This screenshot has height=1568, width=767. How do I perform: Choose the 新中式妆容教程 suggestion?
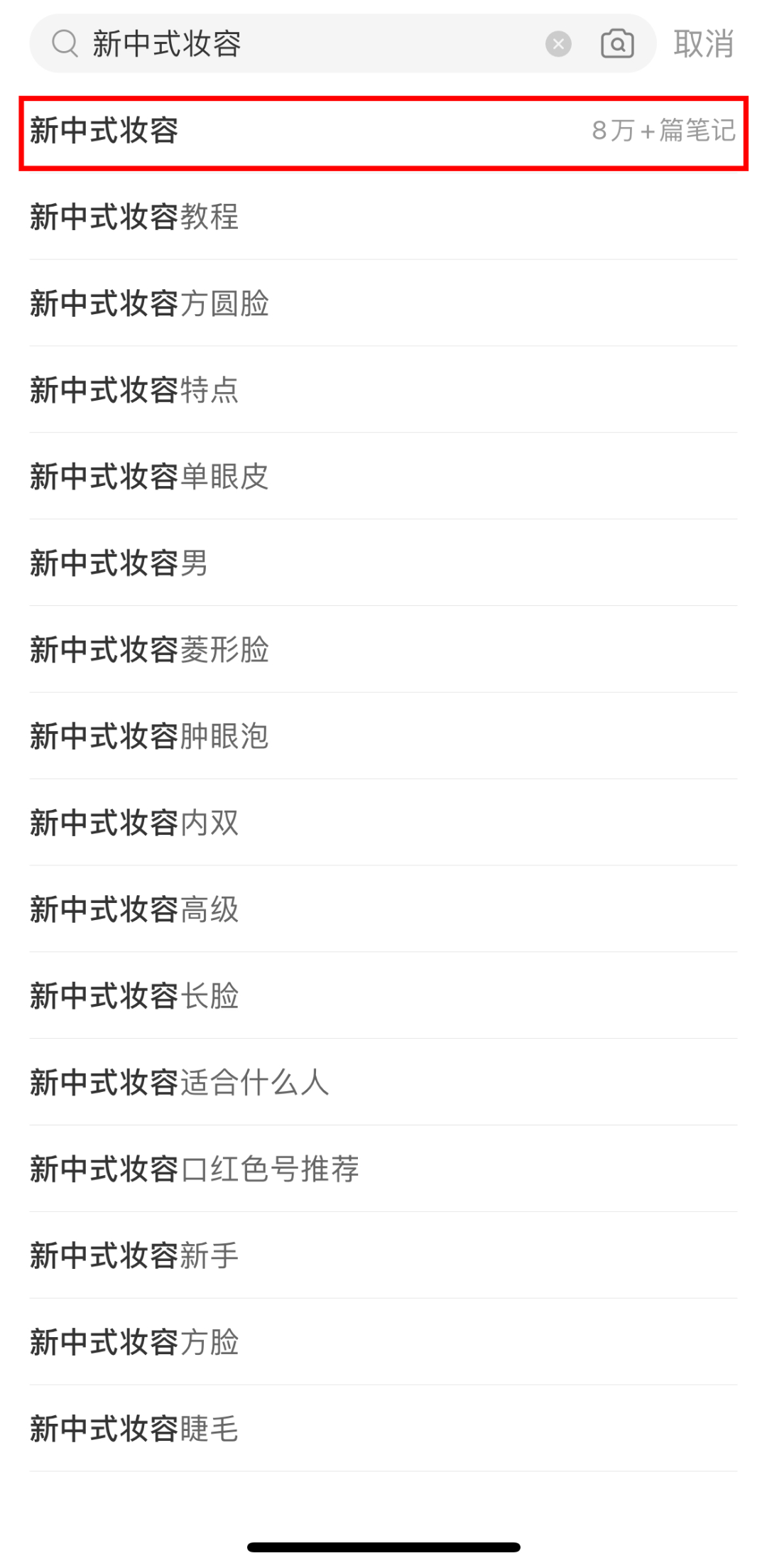pyautogui.click(x=135, y=217)
